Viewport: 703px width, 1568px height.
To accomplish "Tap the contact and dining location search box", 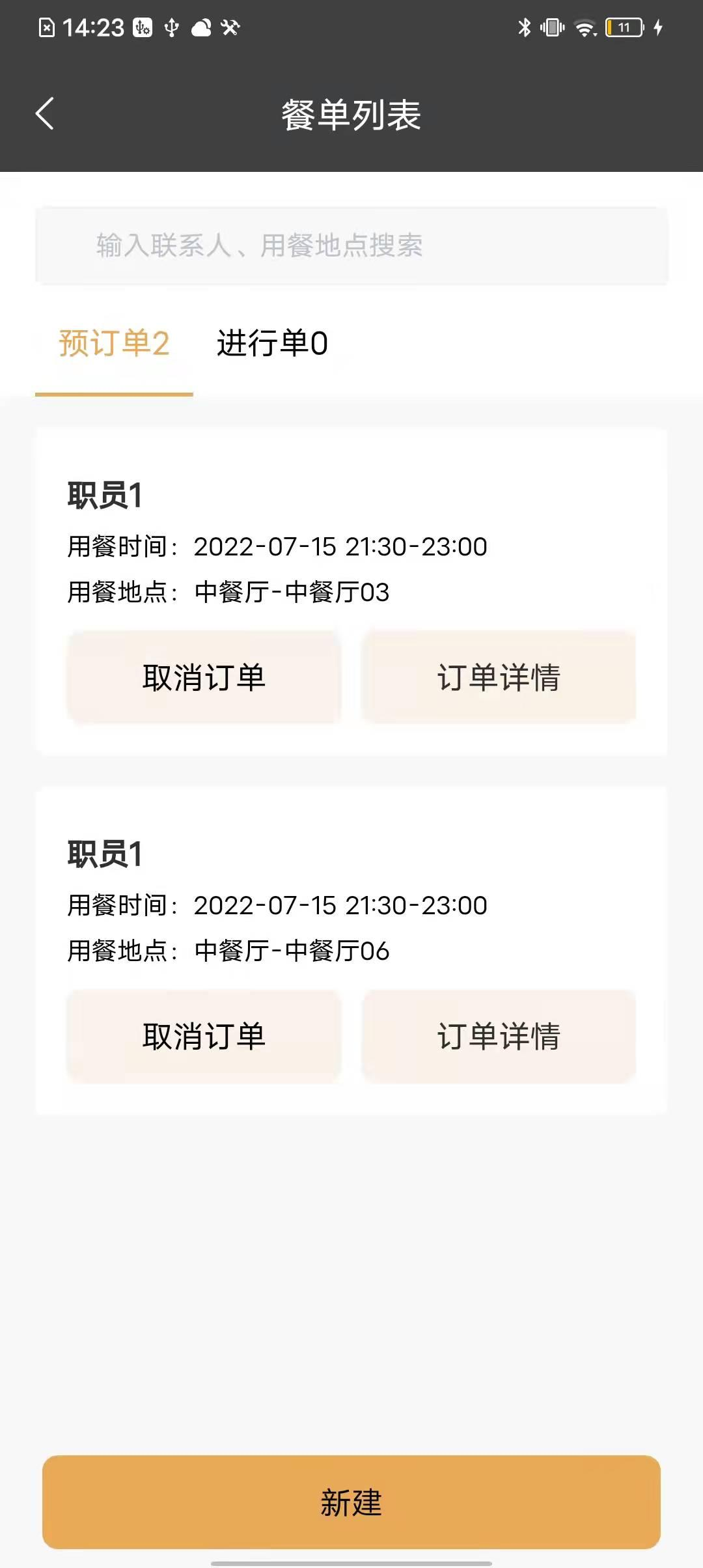I will click(351, 245).
